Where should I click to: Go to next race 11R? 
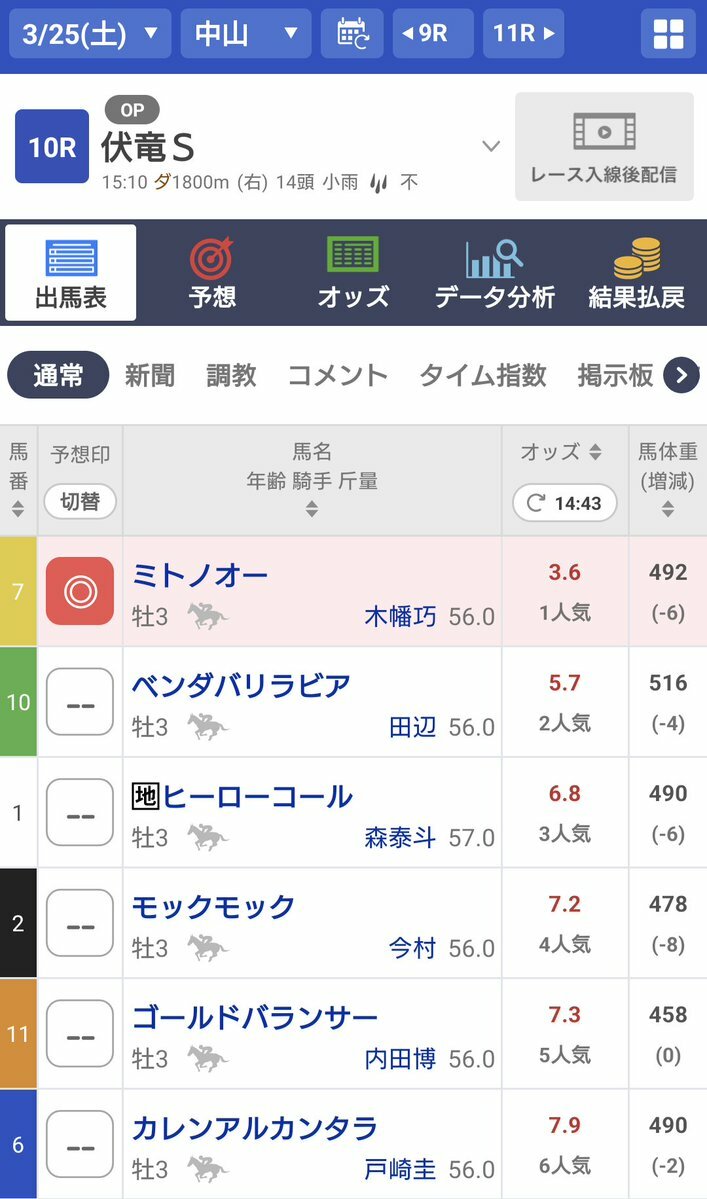pos(524,34)
